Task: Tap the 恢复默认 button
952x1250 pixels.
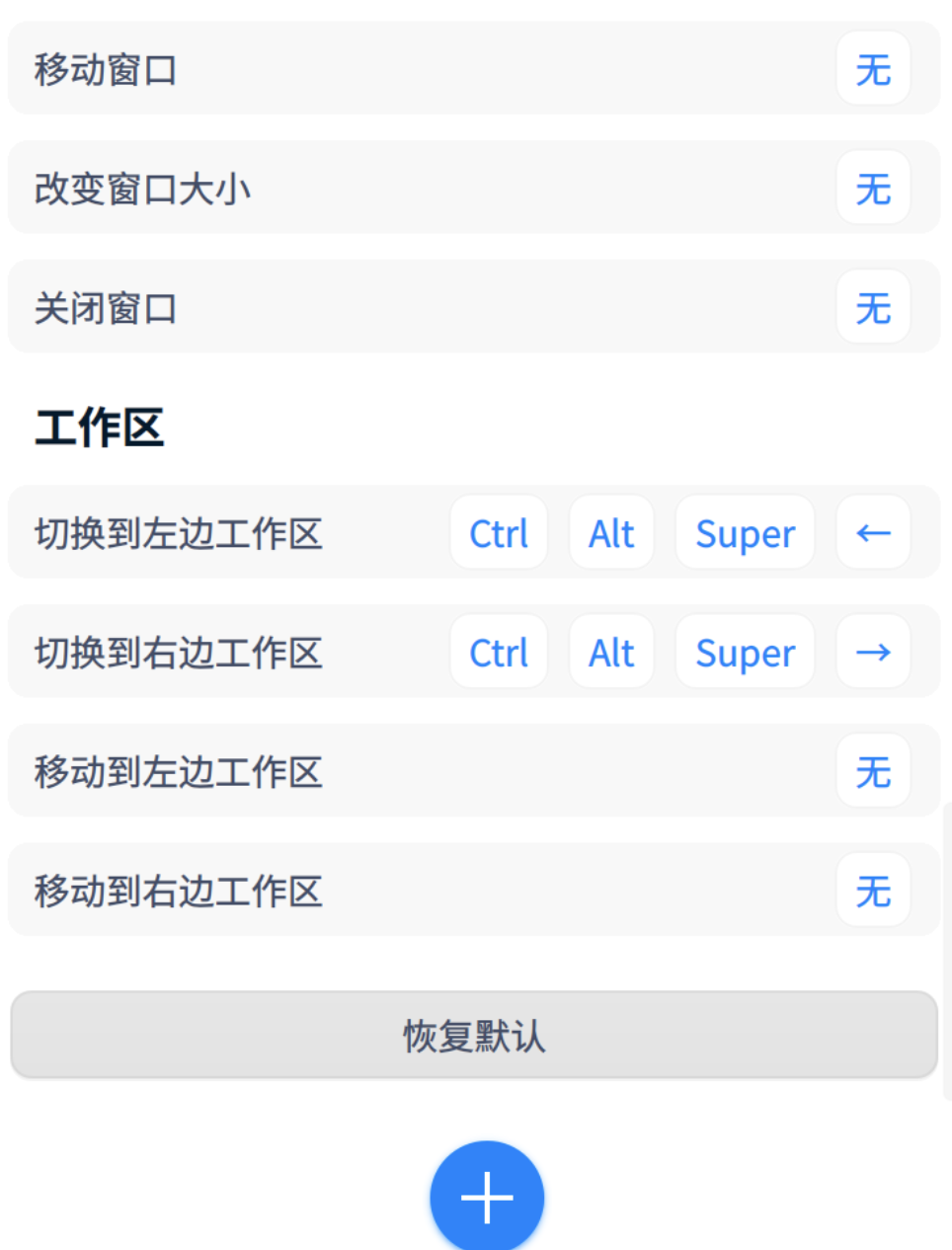Action: pyautogui.click(x=474, y=1036)
